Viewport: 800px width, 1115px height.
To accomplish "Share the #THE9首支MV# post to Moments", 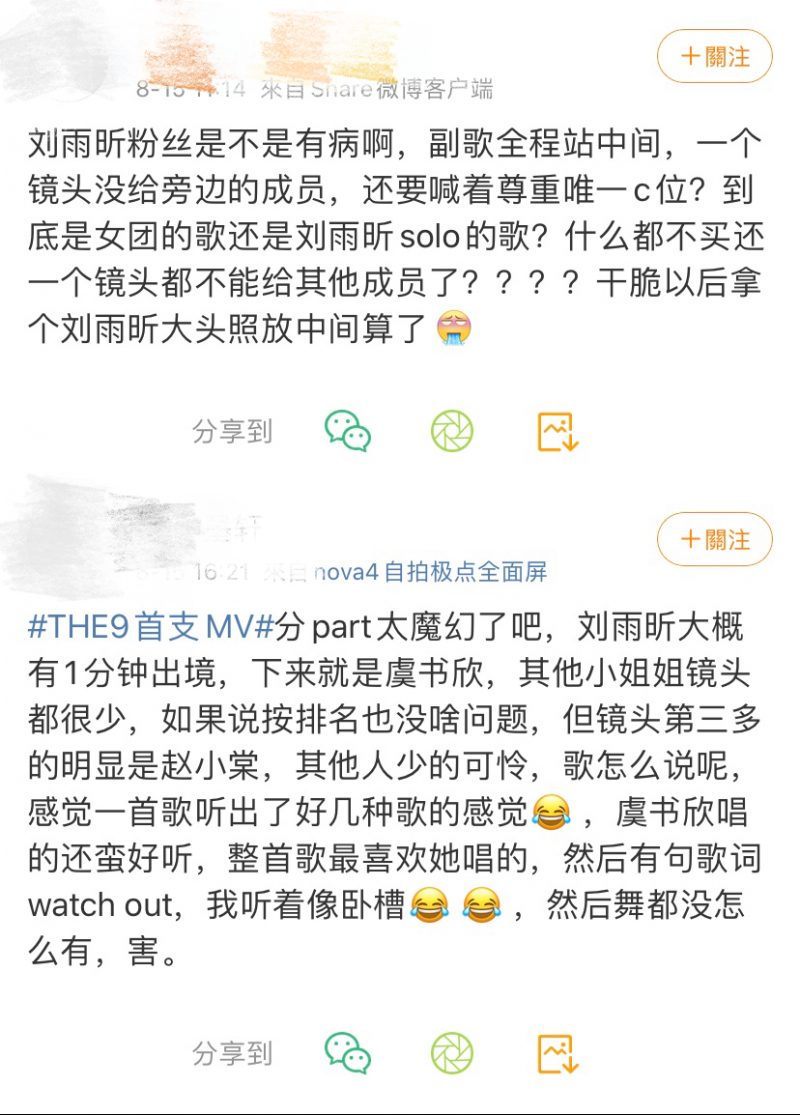I will 452,1053.
